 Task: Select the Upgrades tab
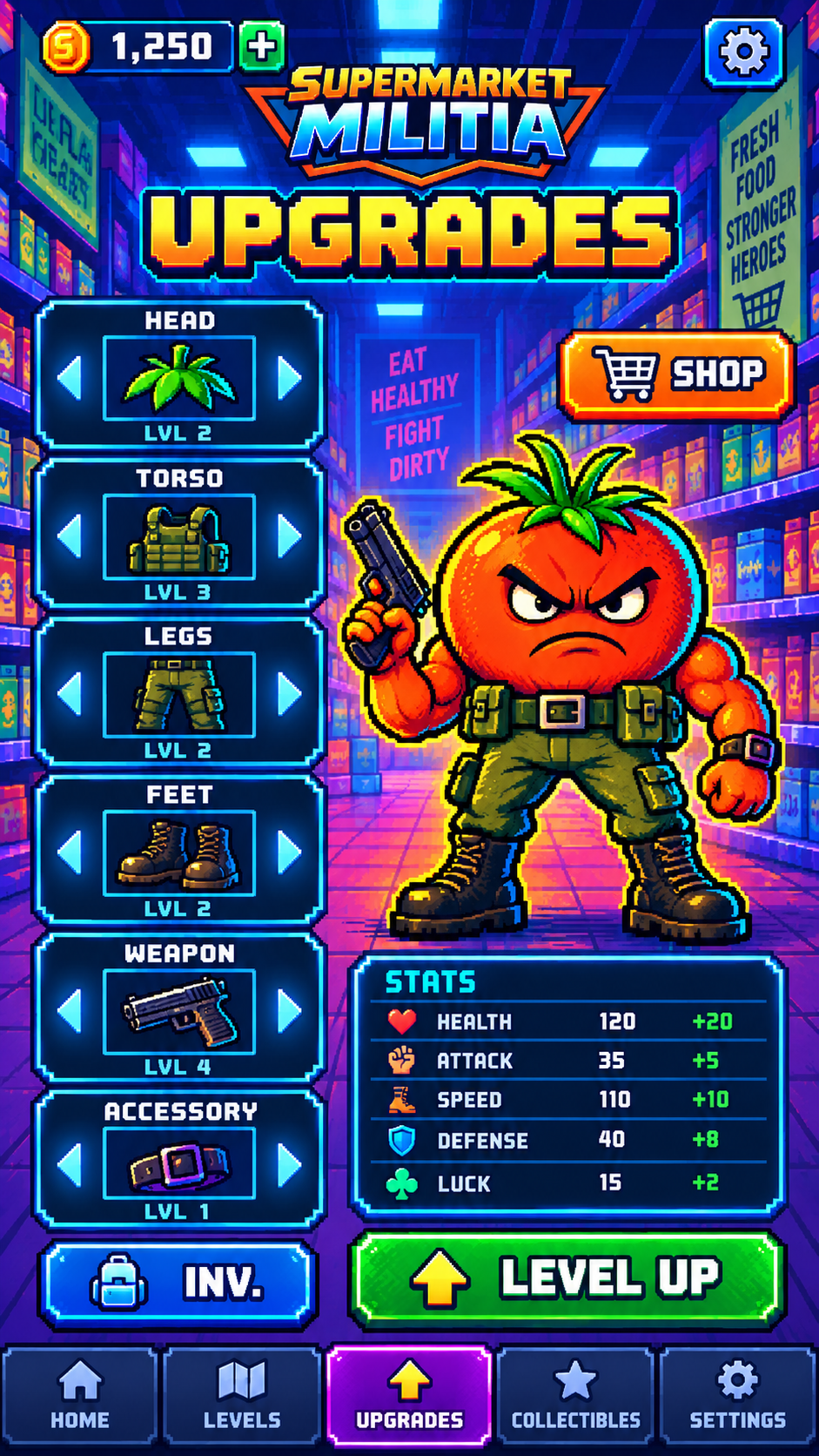click(x=409, y=1395)
